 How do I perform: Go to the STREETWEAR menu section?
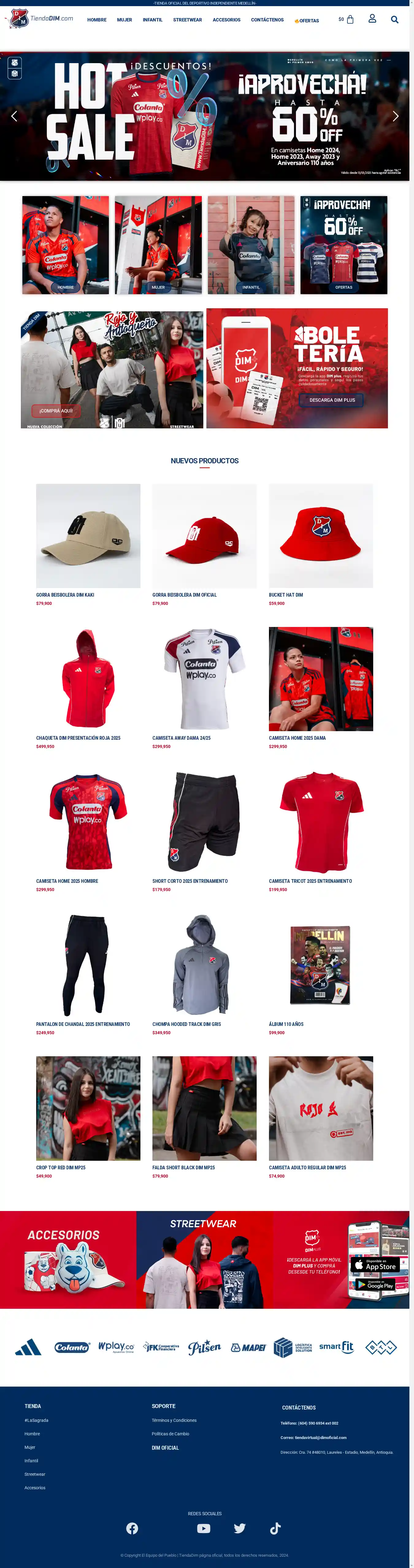pyautogui.click(x=187, y=20)
